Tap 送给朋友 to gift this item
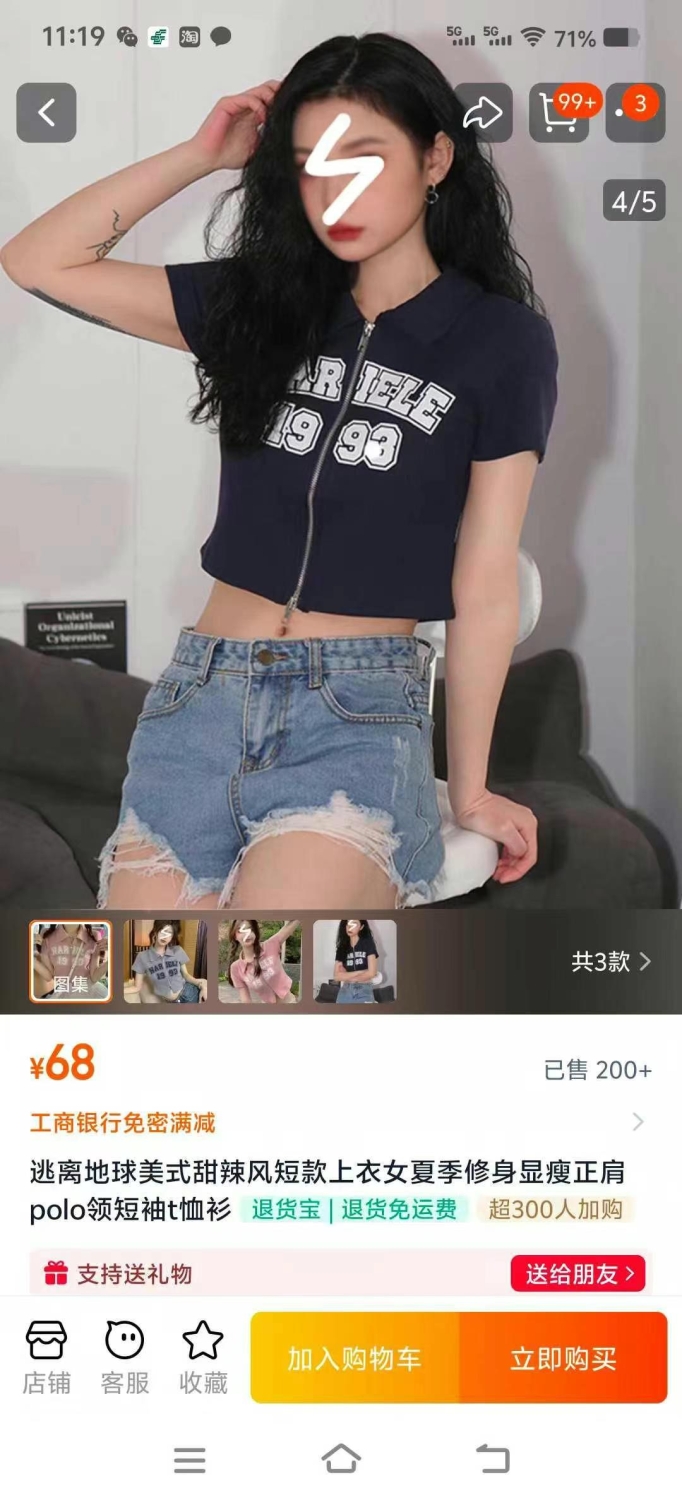This screenshot has height=1500, width=682. (x=578, y=1274)
